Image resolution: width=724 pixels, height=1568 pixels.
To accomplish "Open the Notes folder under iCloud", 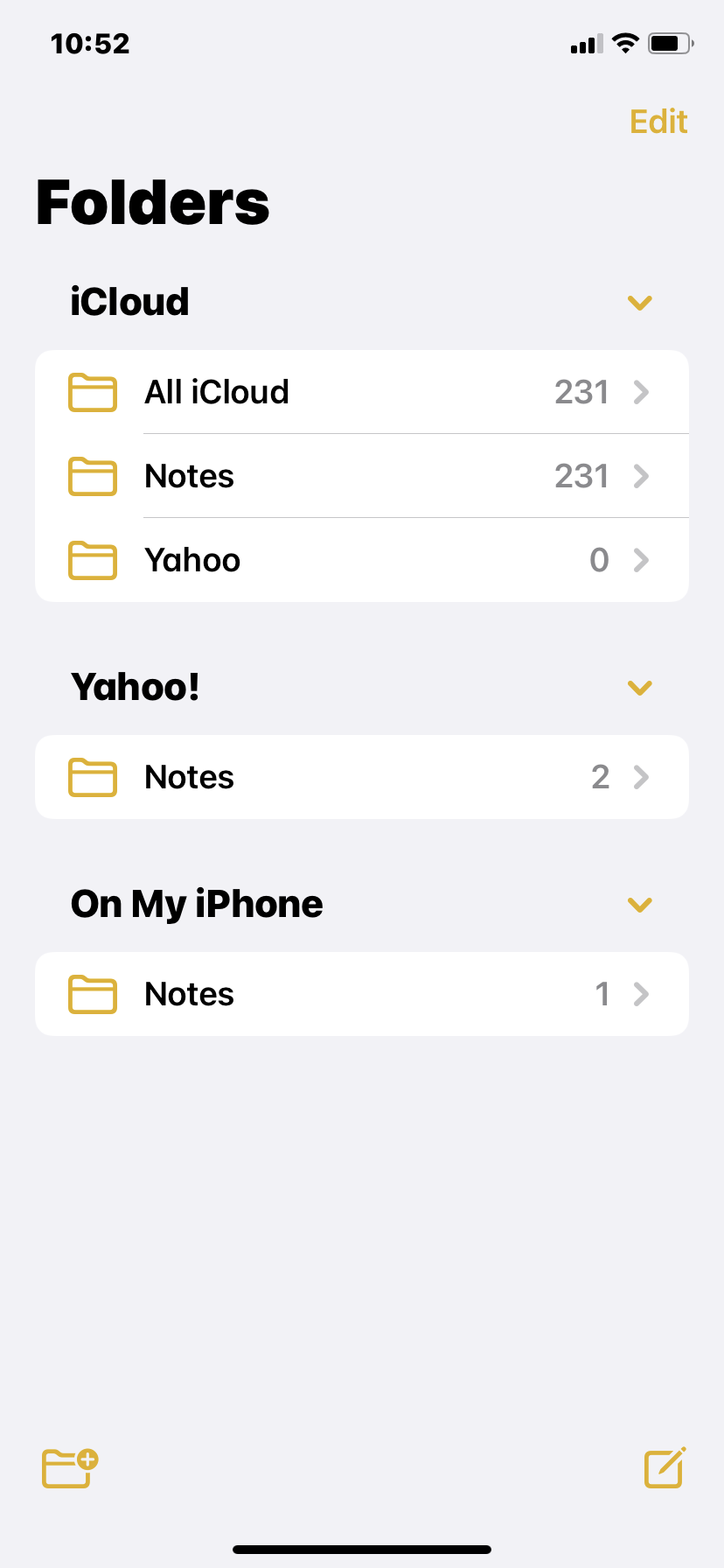I will [x=362, y=476].
